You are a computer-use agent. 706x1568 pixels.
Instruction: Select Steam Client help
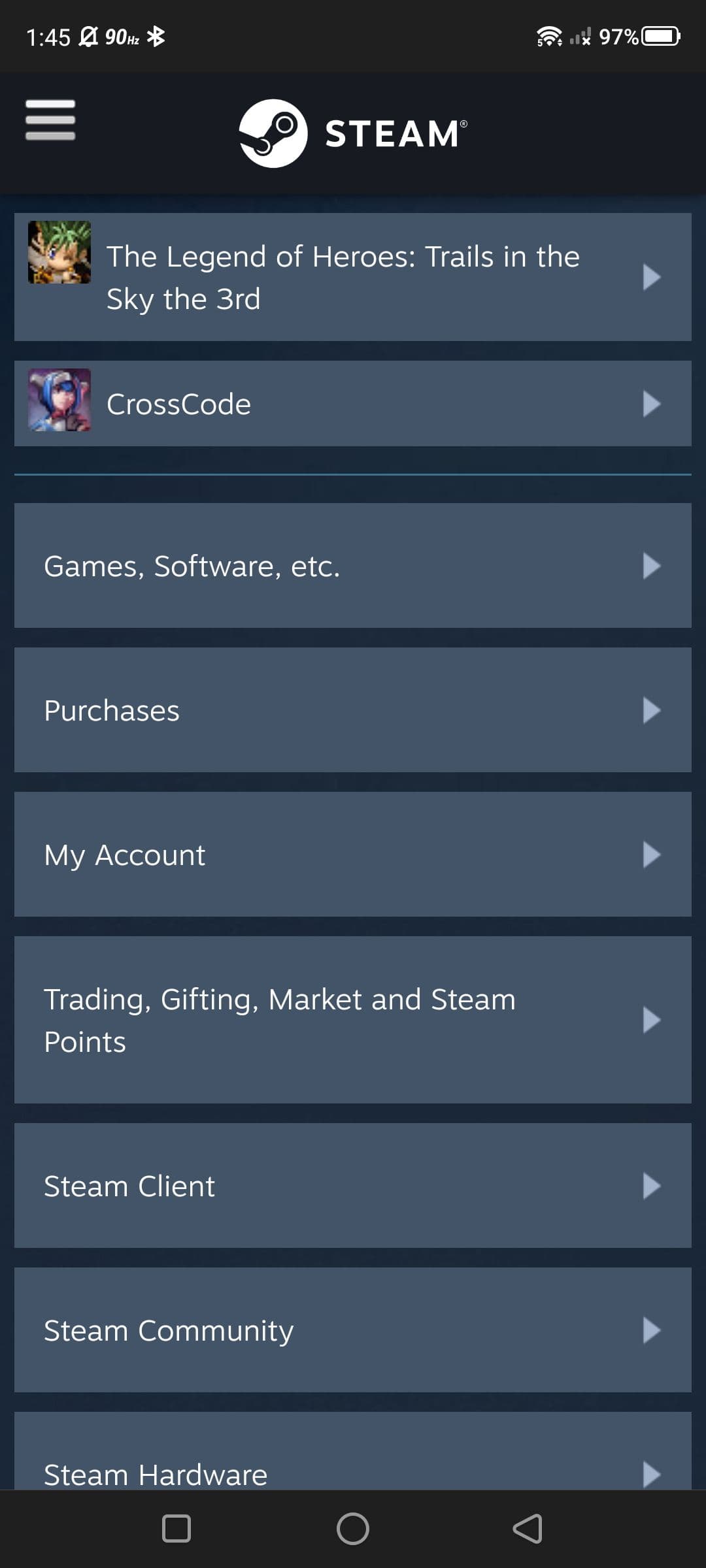[353, 1186]
